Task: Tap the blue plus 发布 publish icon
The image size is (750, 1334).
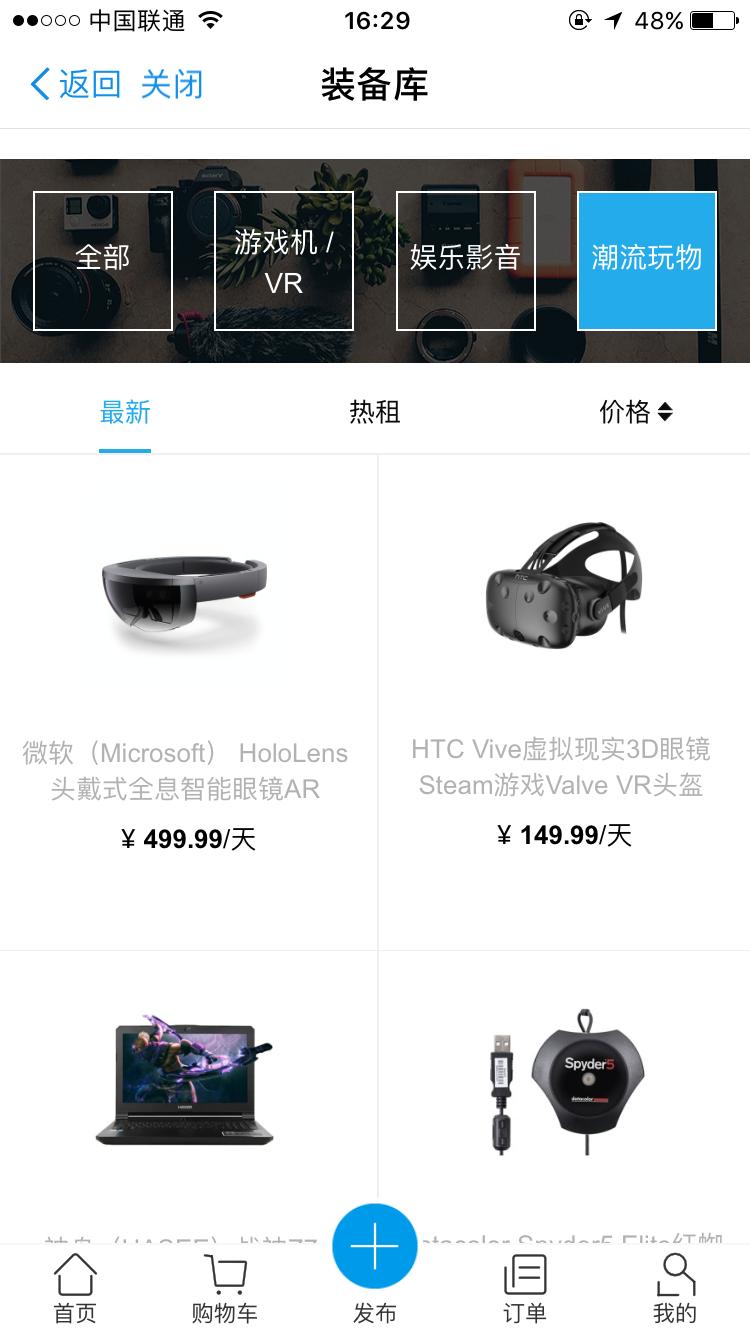Action: tap(375, 1245)
